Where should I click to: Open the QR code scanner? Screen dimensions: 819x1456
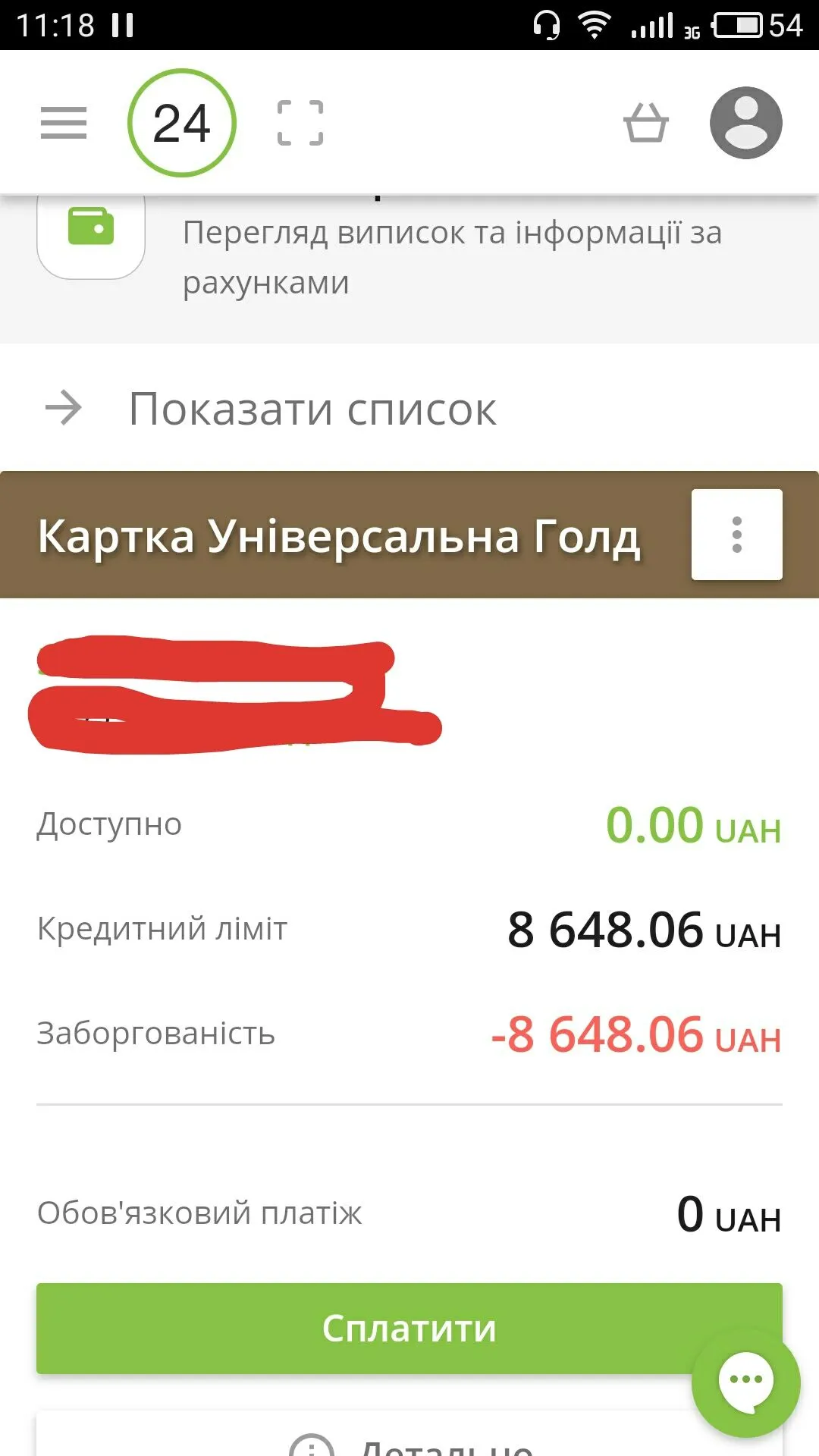[300, 123]
